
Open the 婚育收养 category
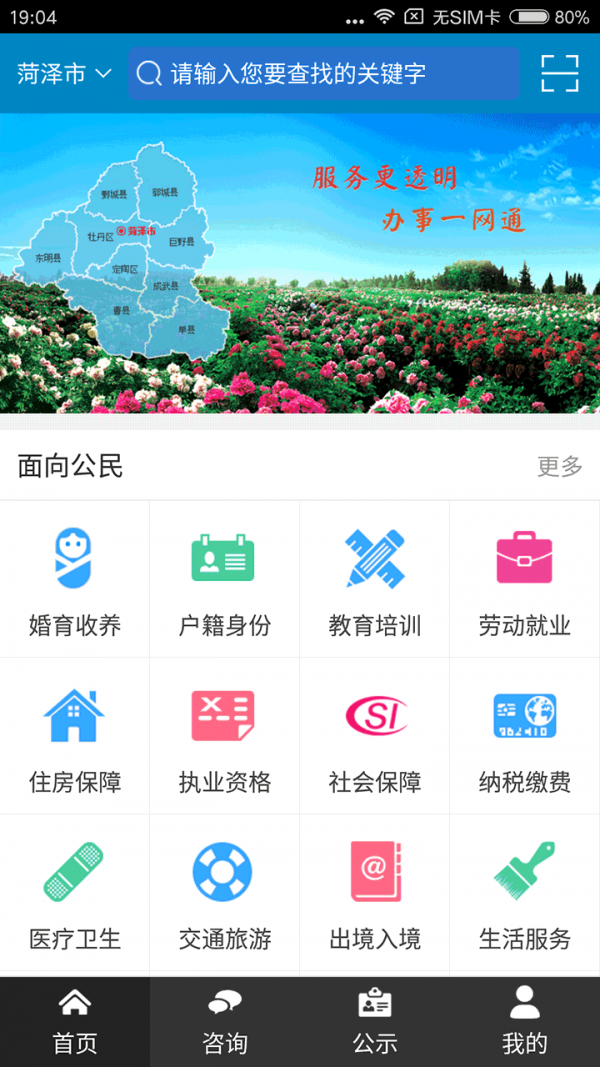[75, 580]
